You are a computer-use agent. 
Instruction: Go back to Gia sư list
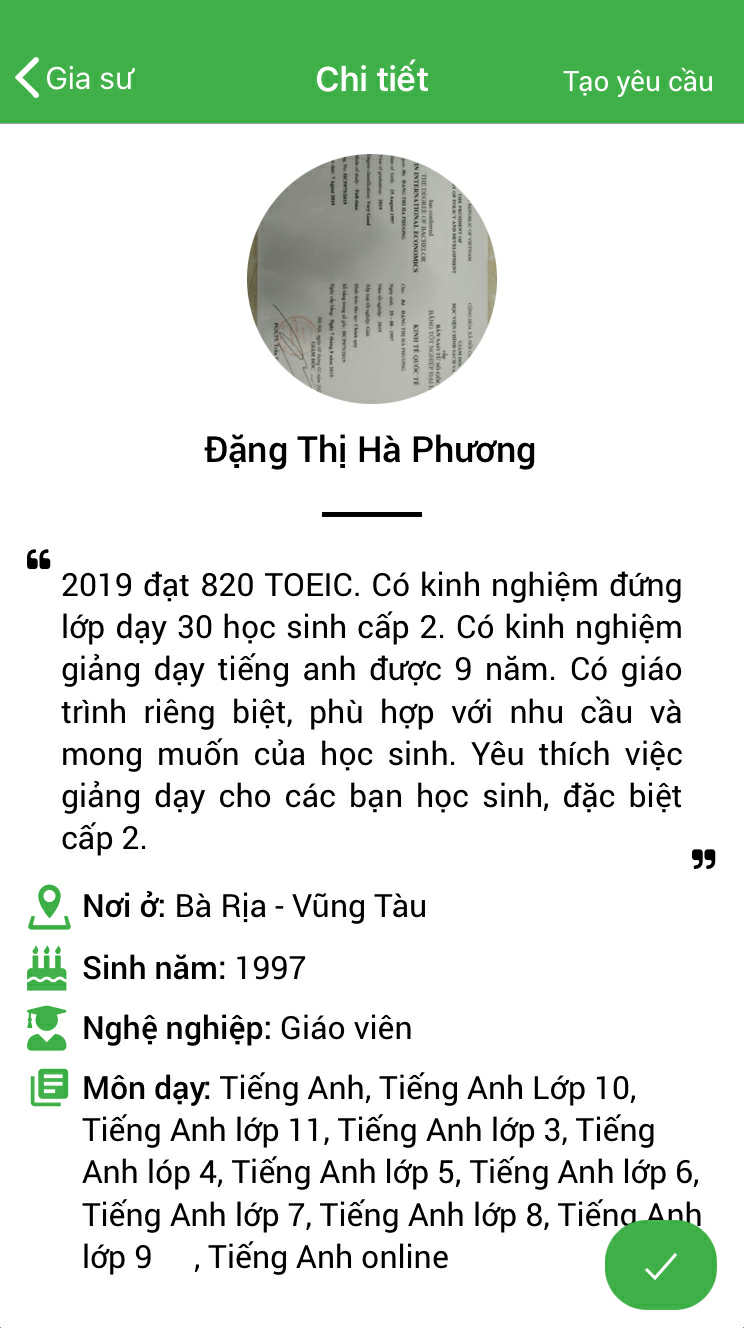point(74,78)
